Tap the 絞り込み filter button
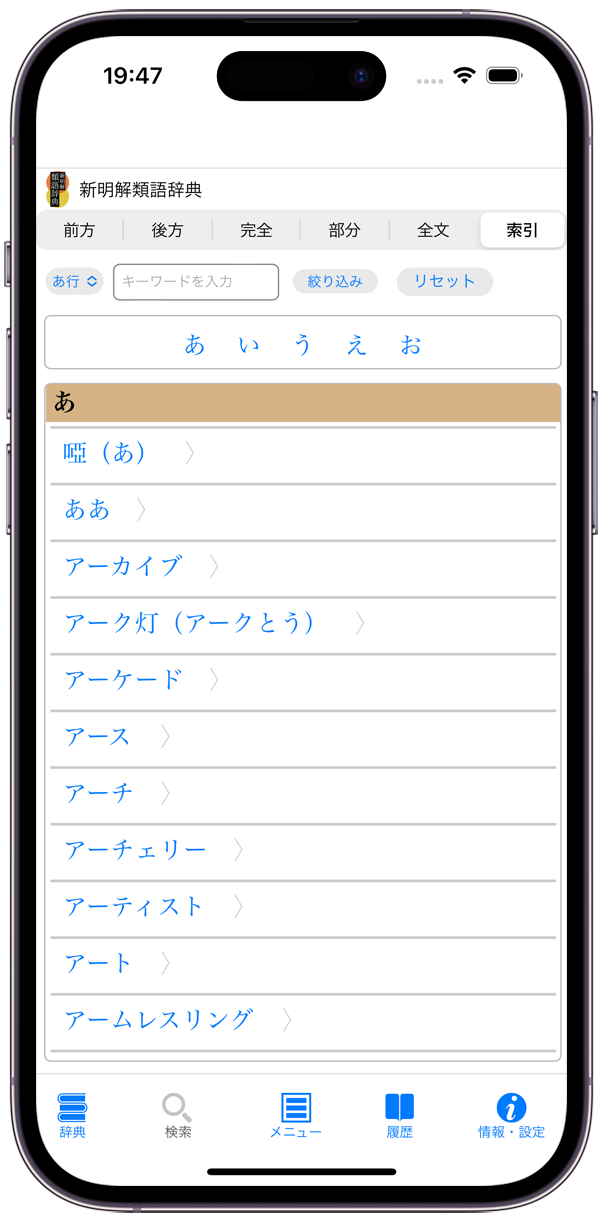The image size is (603, 1222). pos(335,282)
